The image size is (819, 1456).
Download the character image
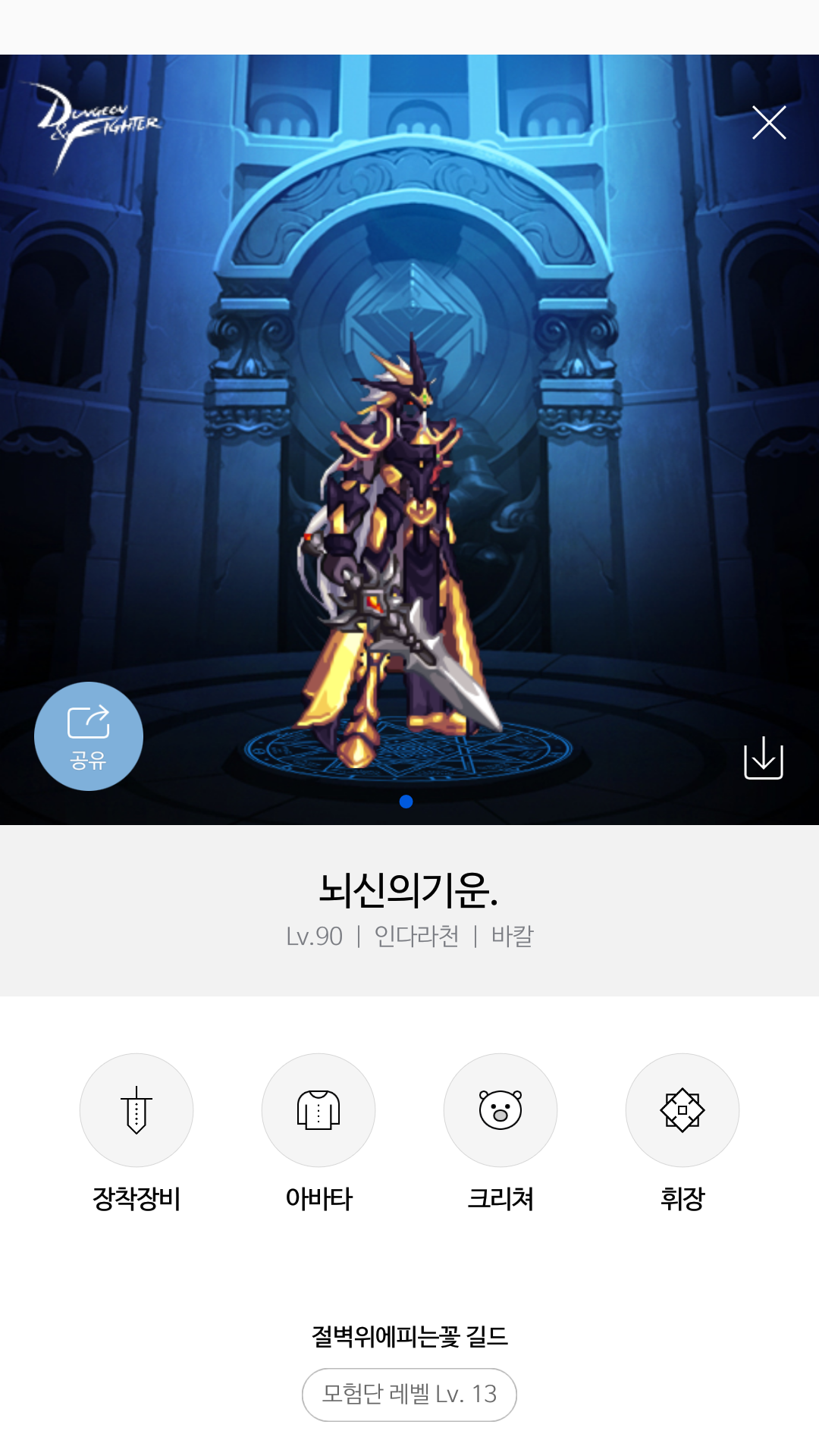764,758
